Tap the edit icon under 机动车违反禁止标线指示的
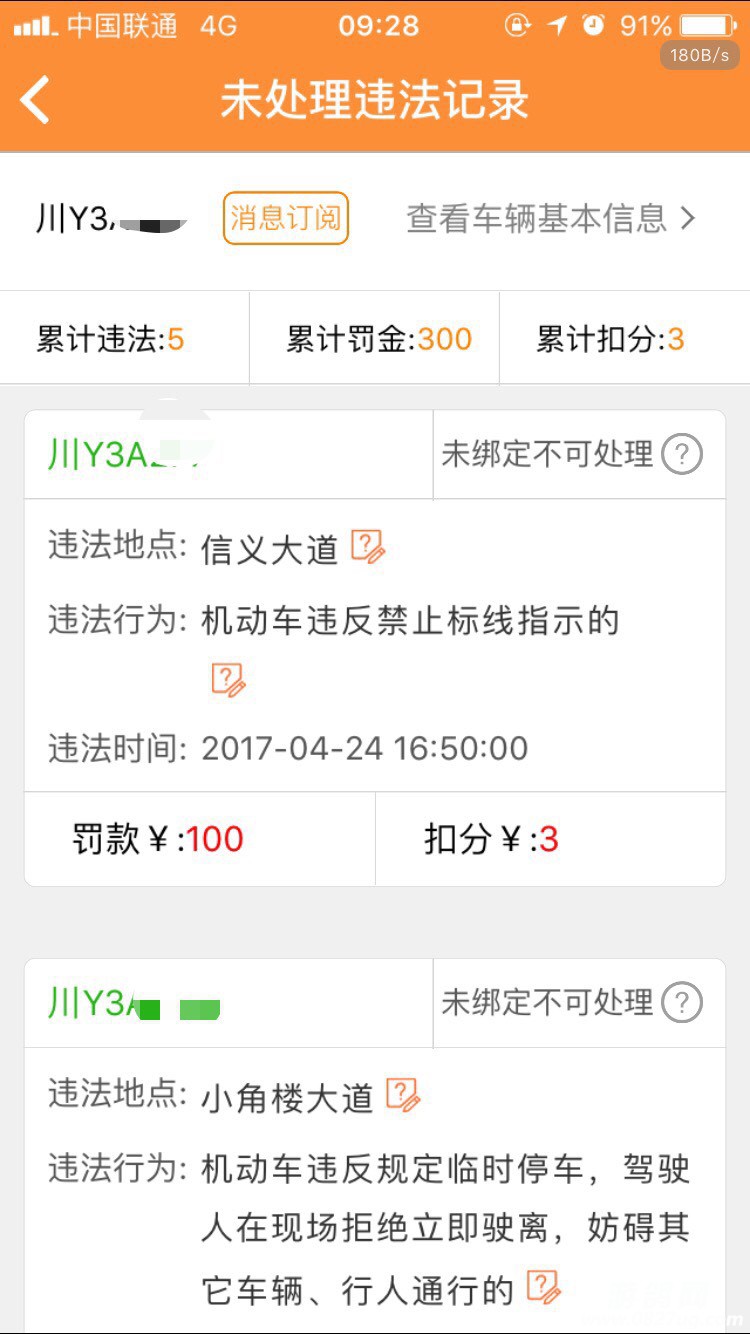 tap(228, 679)
